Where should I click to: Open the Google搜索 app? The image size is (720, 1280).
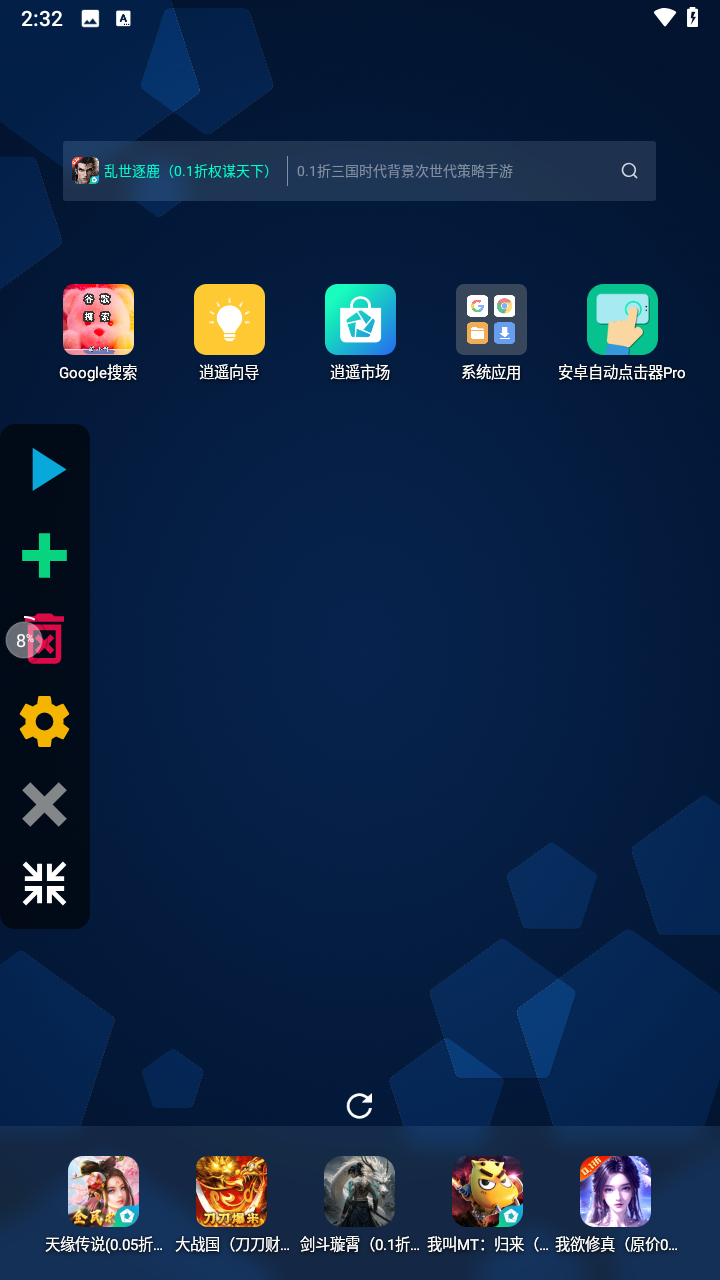click(98, 320)
